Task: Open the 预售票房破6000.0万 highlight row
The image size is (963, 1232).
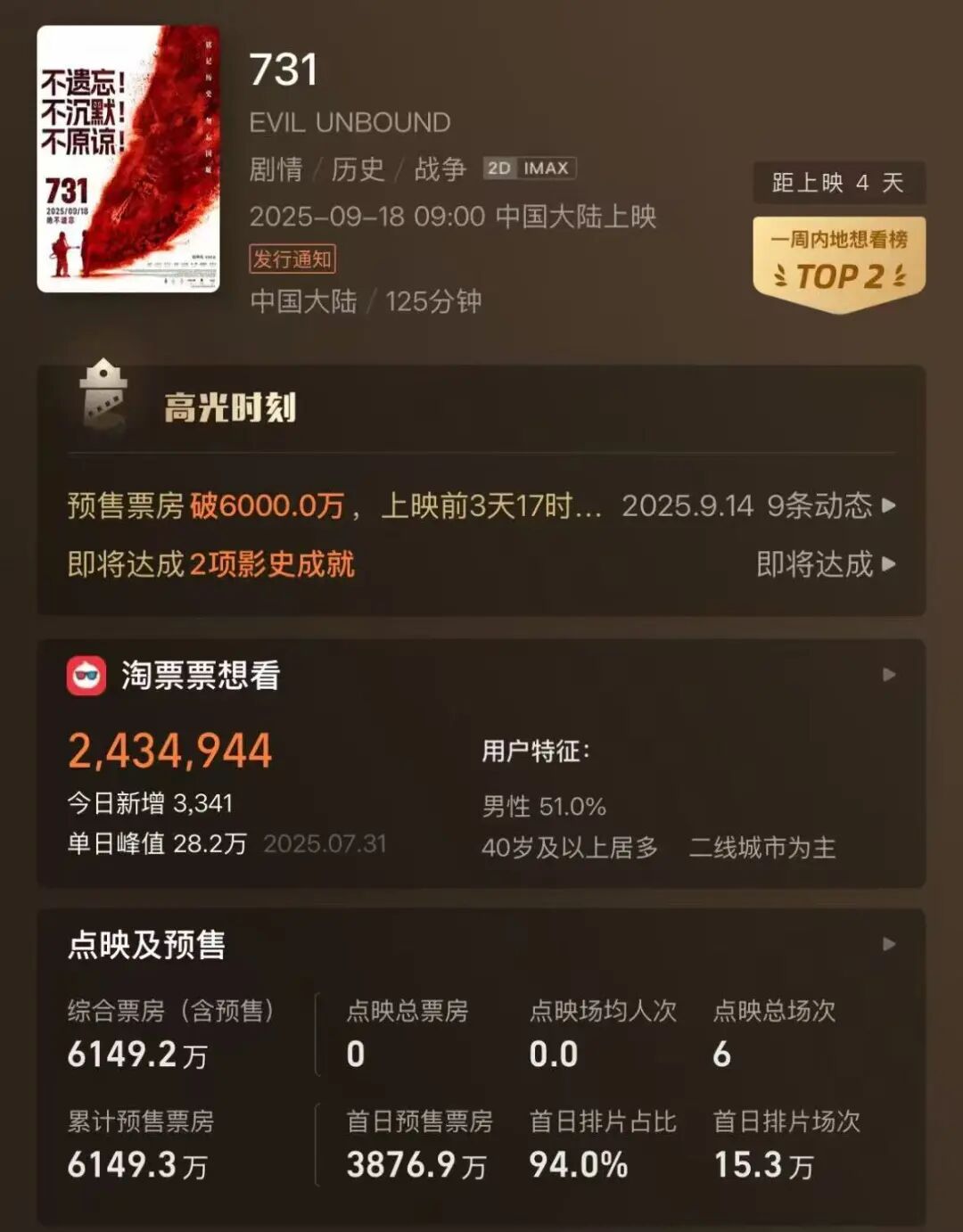Action: pos(480,506)
